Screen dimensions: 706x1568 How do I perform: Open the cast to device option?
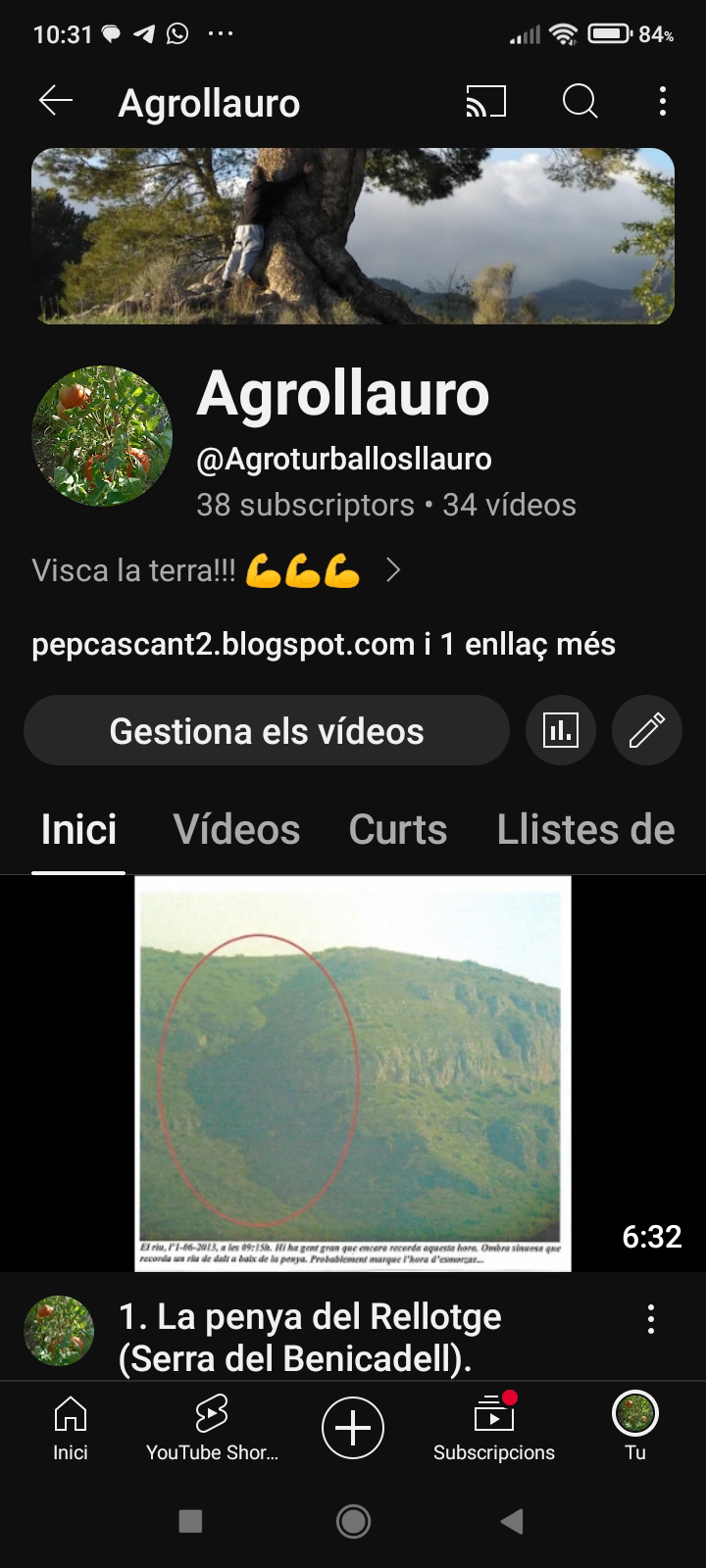(485, 101)
